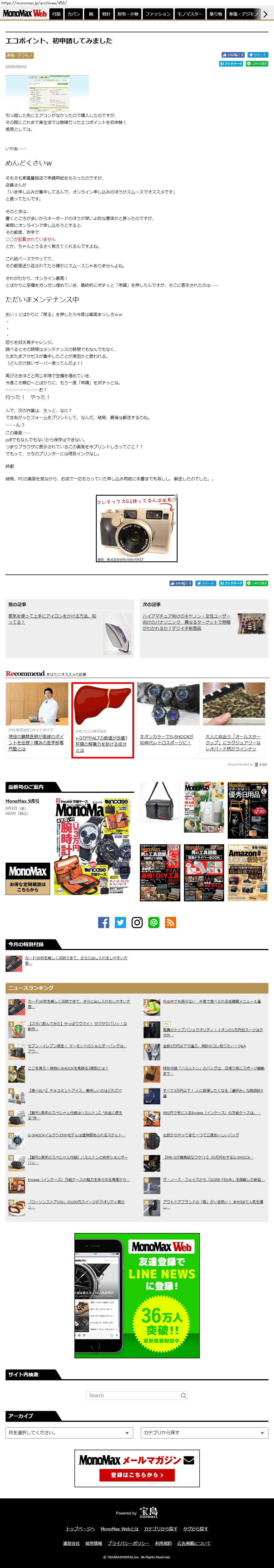Image resolution: width=274 pixels, height=1568 pixels.
Task: Open the previous article about ironing
Action: (x=52, y=618)
